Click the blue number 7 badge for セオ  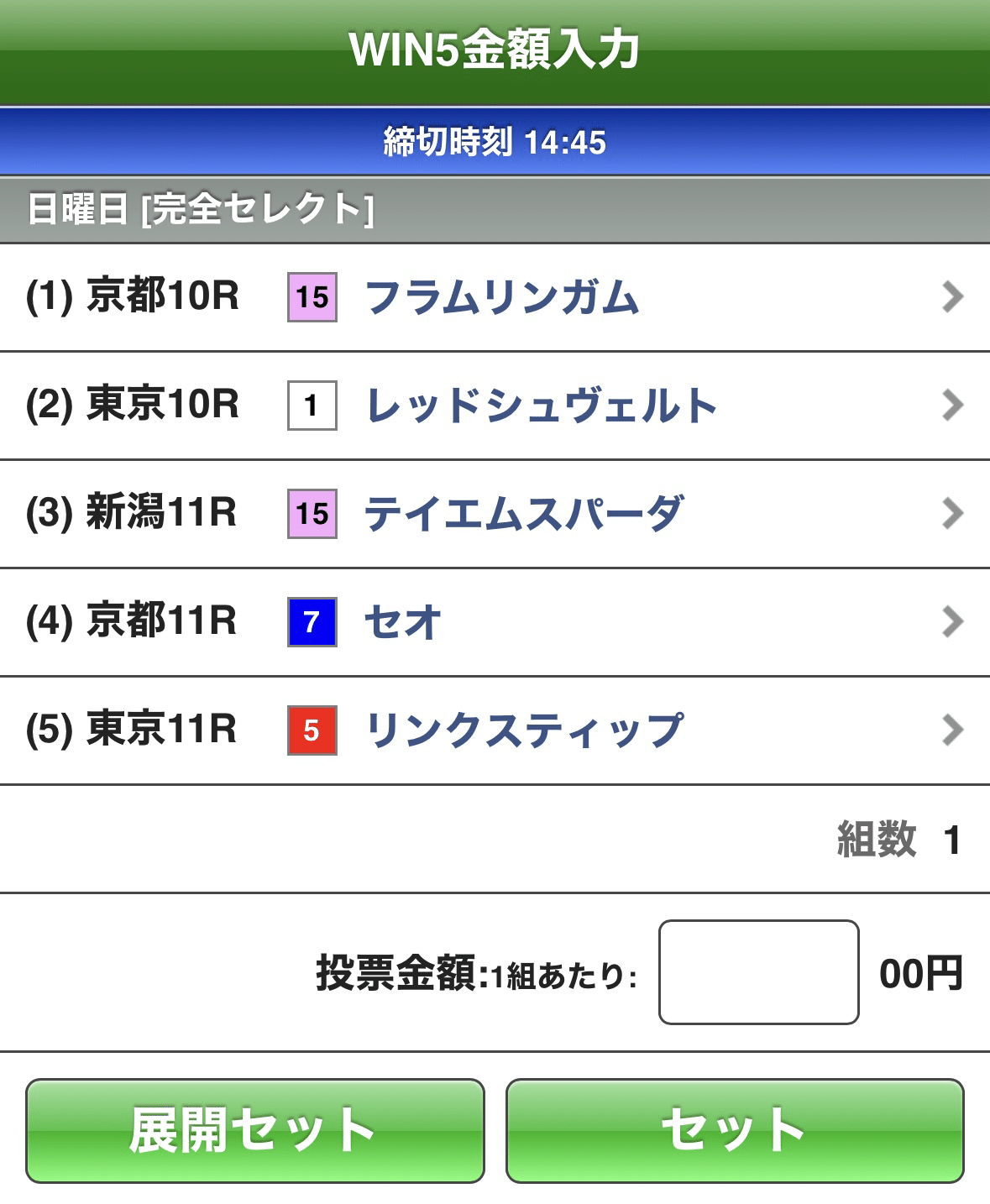click(x=311, y=622)
